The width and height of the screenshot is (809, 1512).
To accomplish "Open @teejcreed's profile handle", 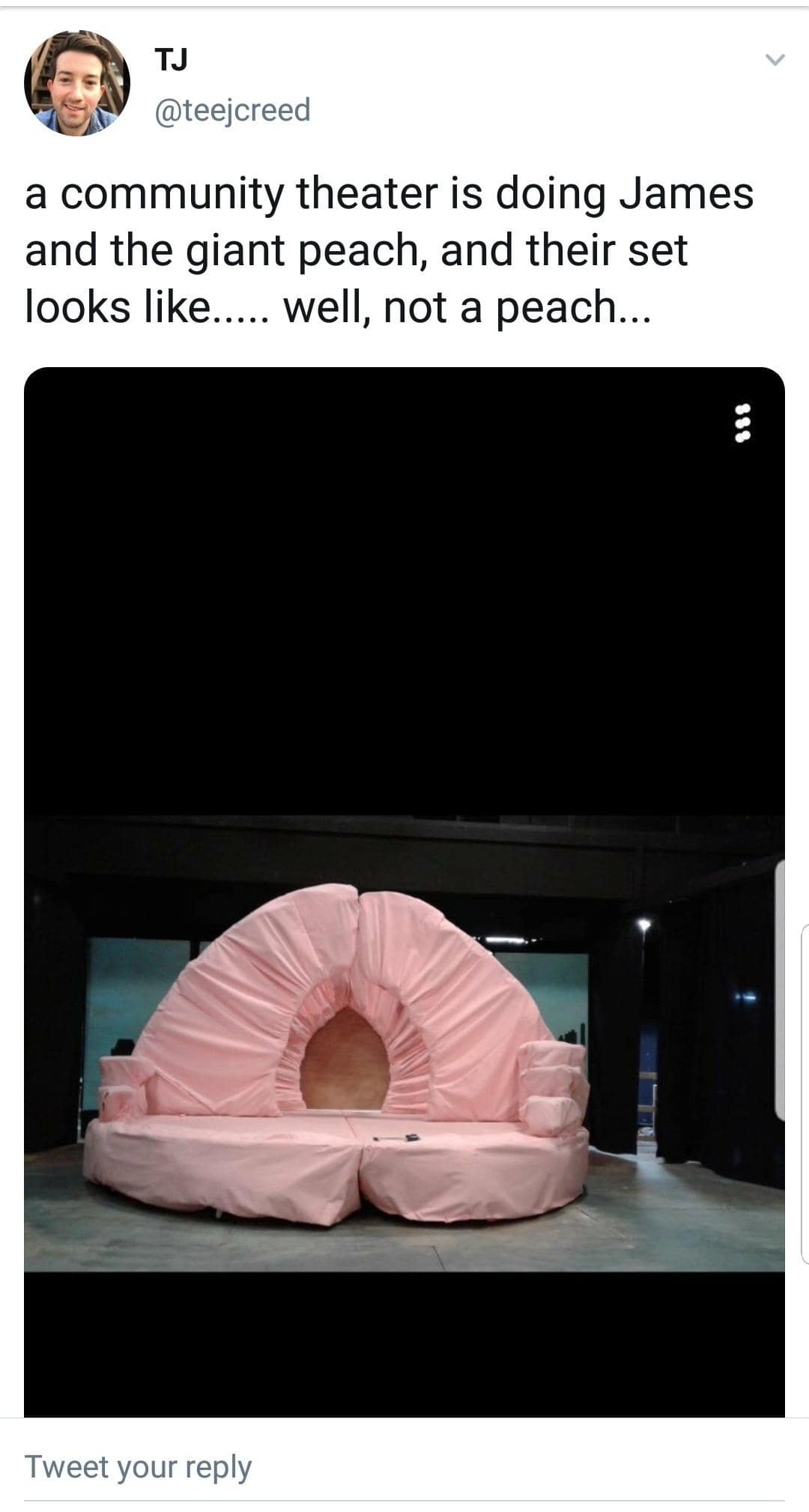I will 232,110.
